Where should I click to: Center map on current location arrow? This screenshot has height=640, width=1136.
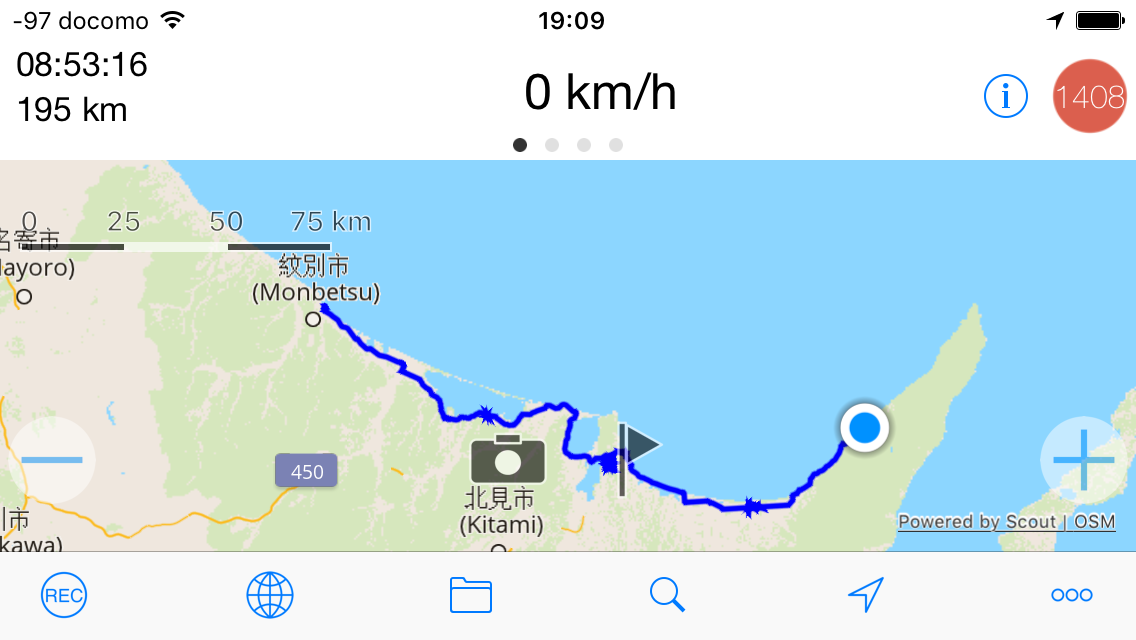(866, 596)
